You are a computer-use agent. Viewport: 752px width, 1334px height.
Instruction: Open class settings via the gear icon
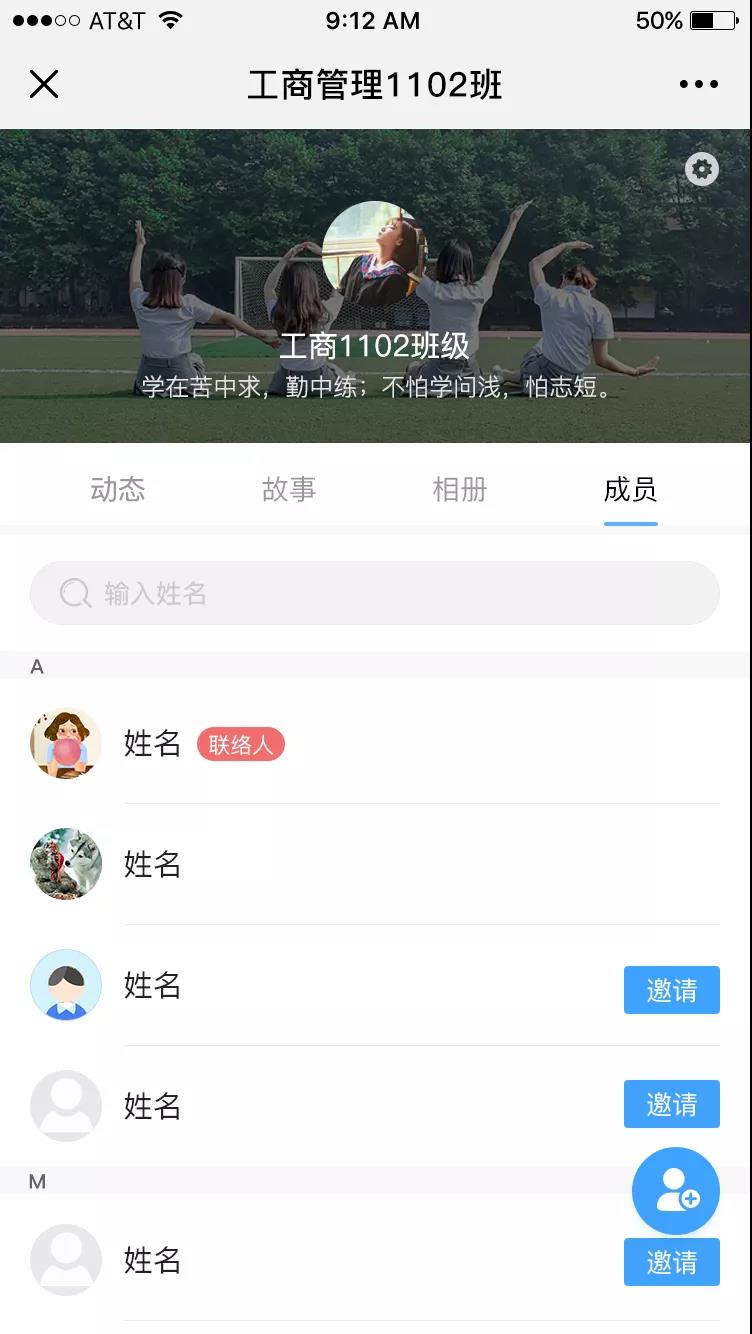(x=702, y=170)
